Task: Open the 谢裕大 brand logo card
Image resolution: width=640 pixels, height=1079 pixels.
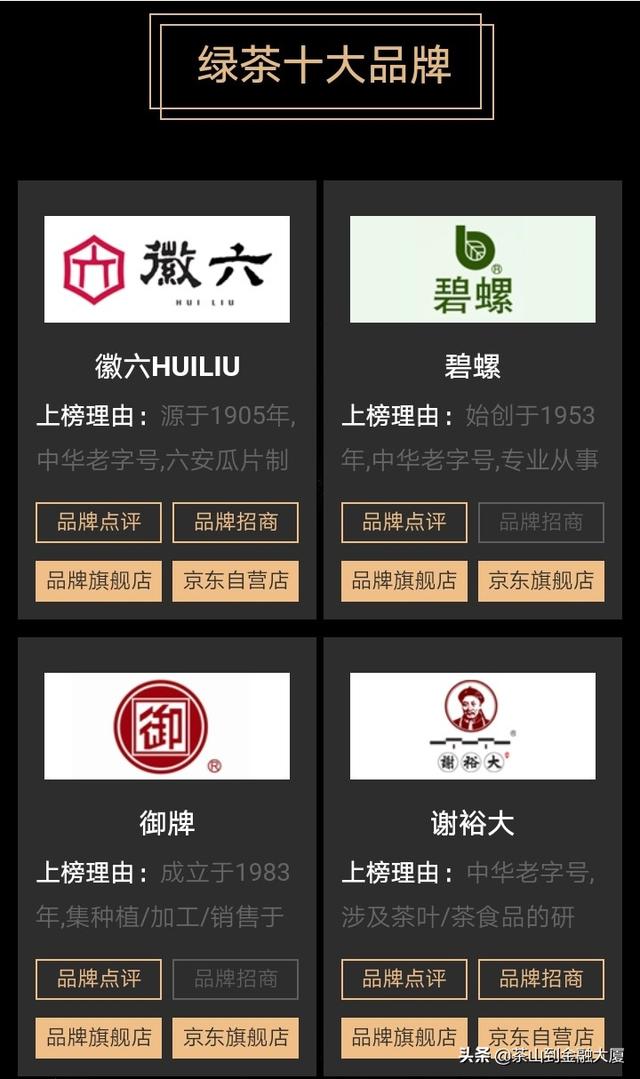Action: [473, 726]
